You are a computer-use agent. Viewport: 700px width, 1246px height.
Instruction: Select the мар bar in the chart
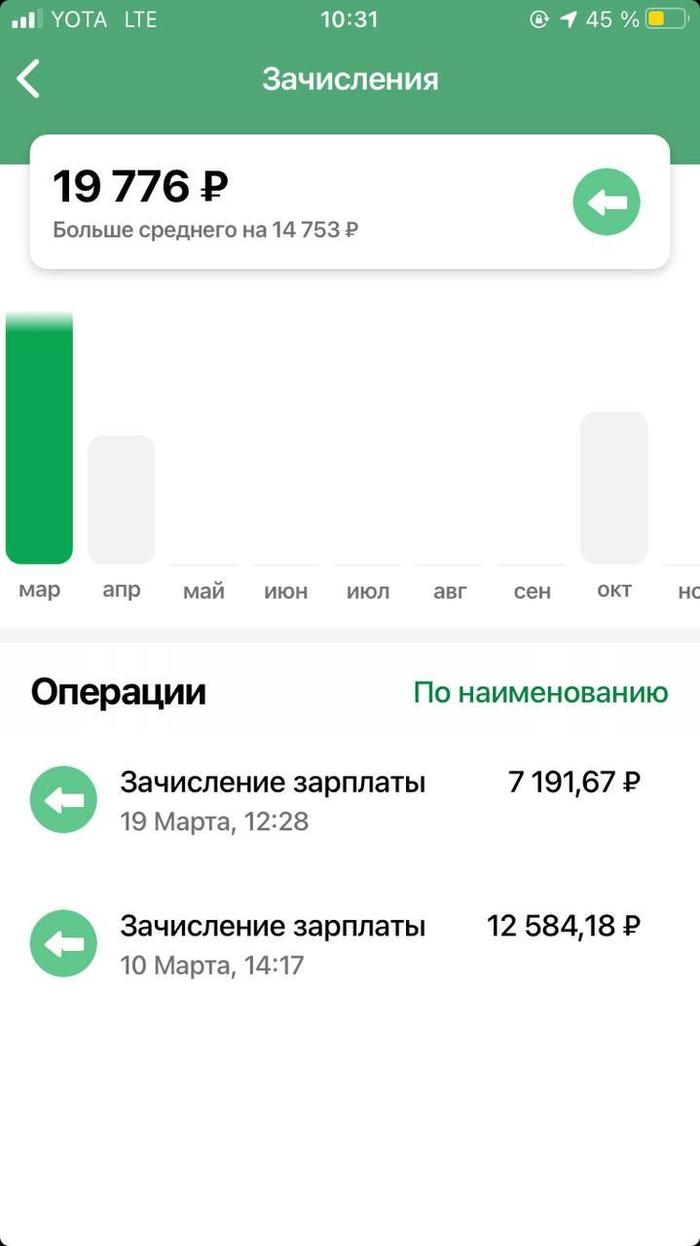(39, 440)
